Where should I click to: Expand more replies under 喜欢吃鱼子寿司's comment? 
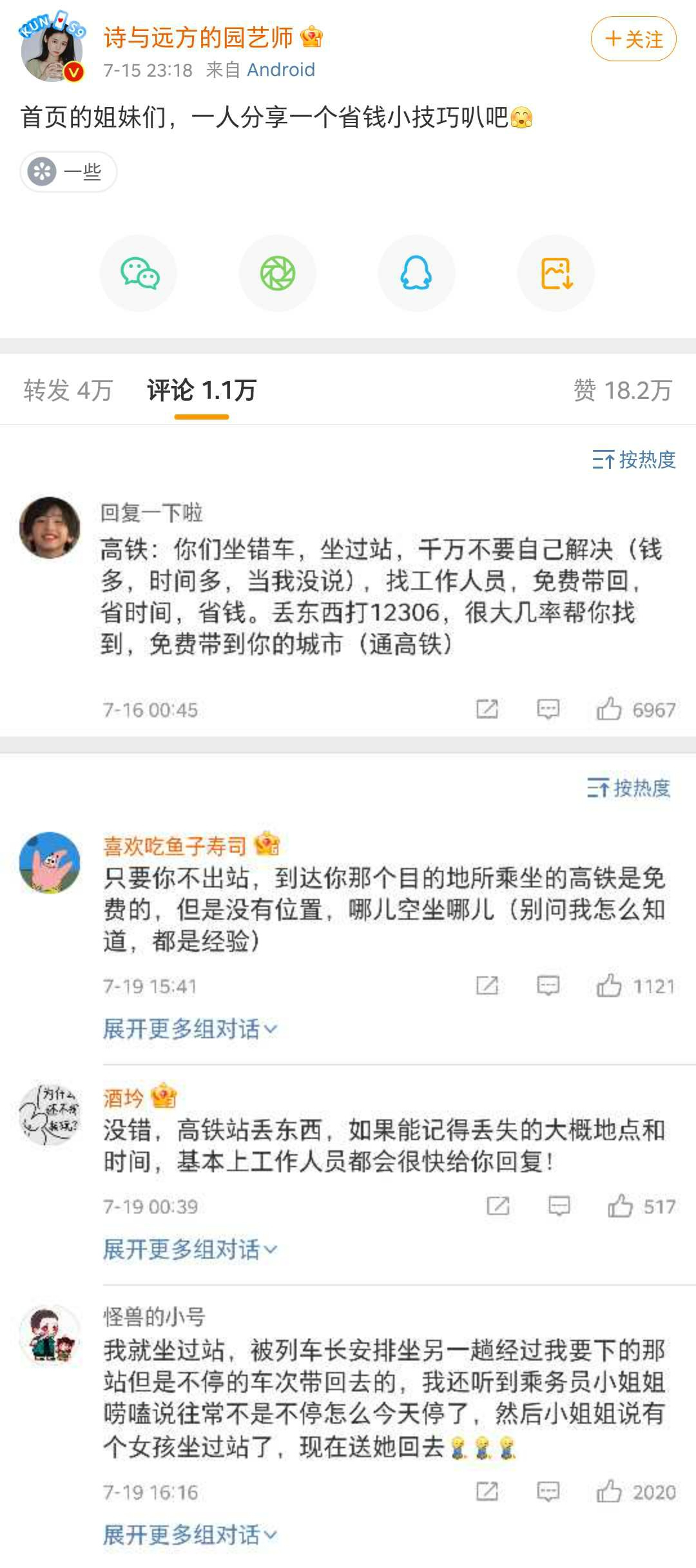pyautogui.click(x=190, y=1029)
